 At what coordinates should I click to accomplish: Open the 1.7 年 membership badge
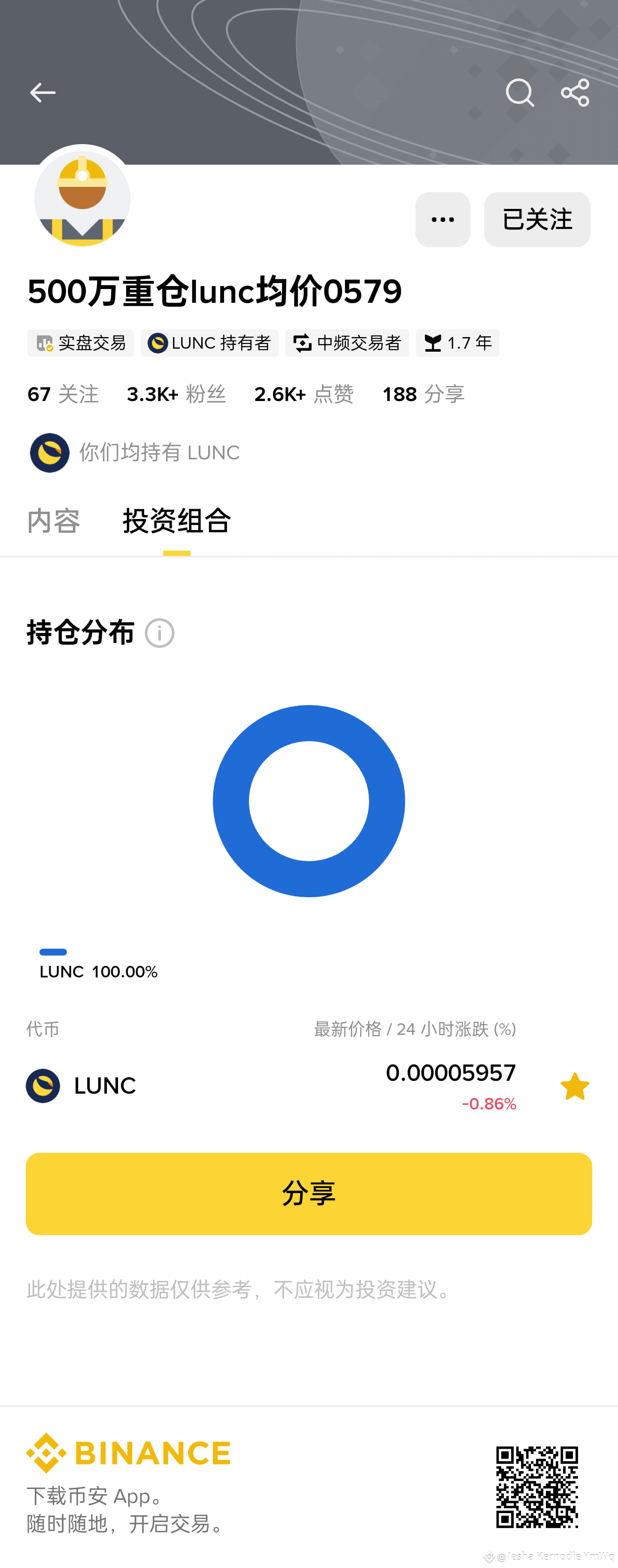coord(457,343)
